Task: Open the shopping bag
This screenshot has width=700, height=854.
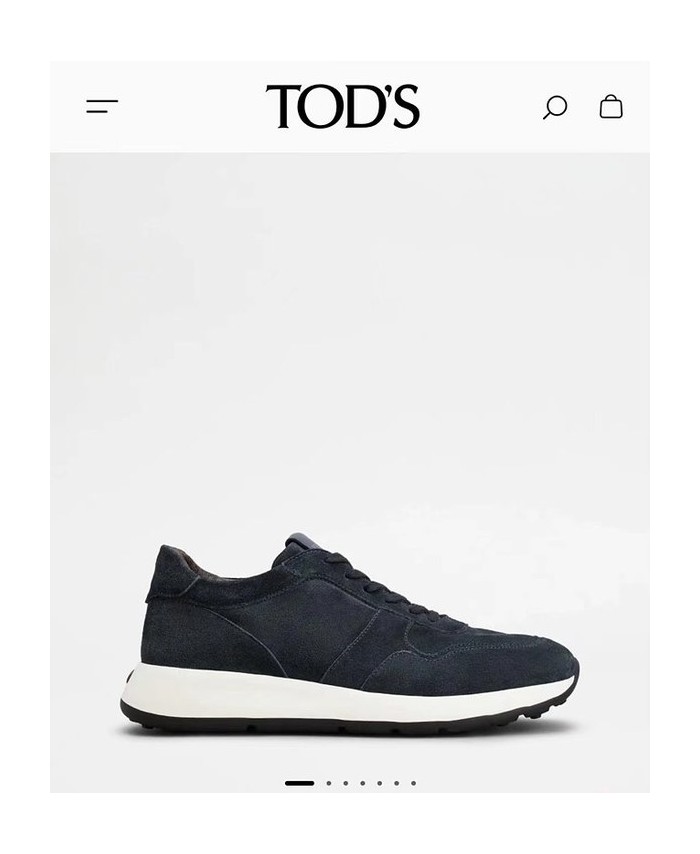Action: coord(611,107)
